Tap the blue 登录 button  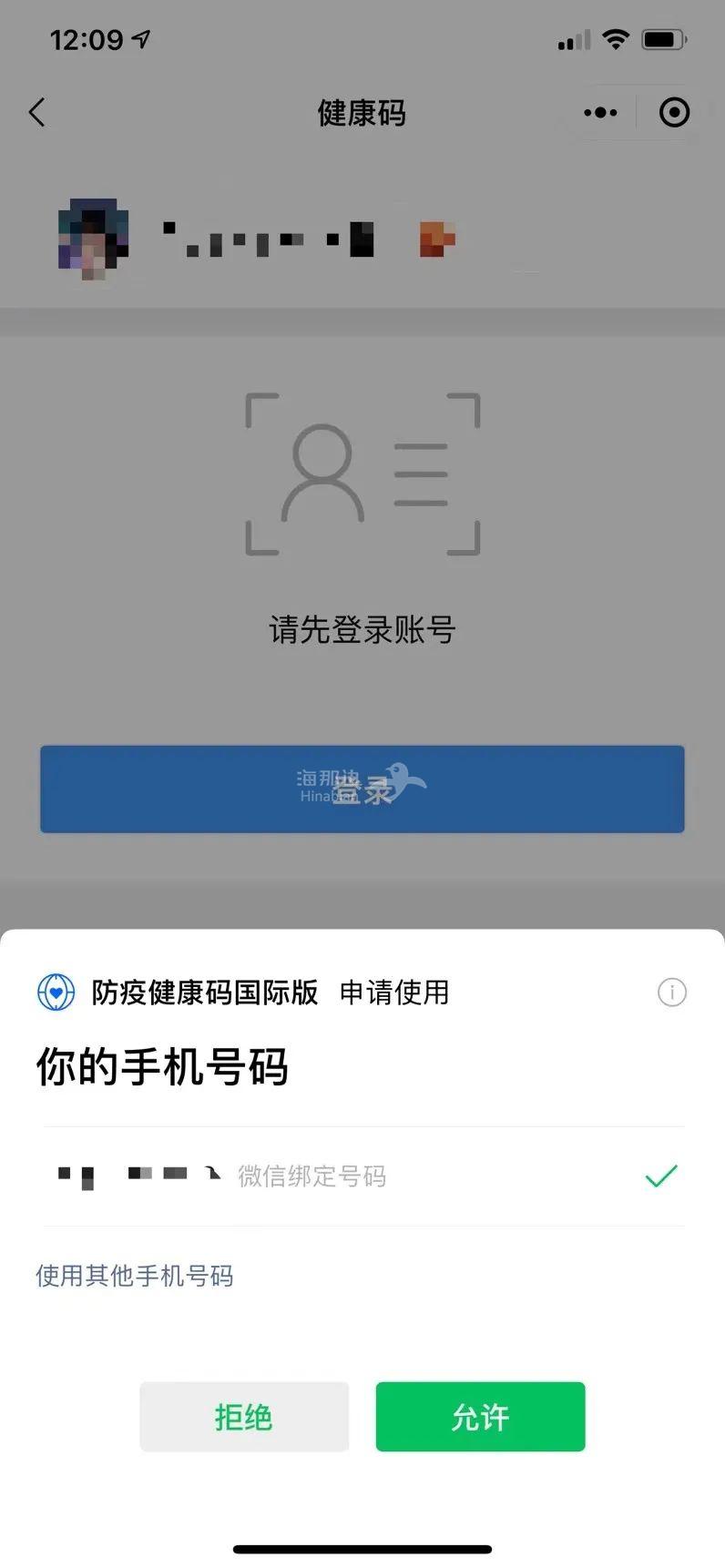point(362,789)
